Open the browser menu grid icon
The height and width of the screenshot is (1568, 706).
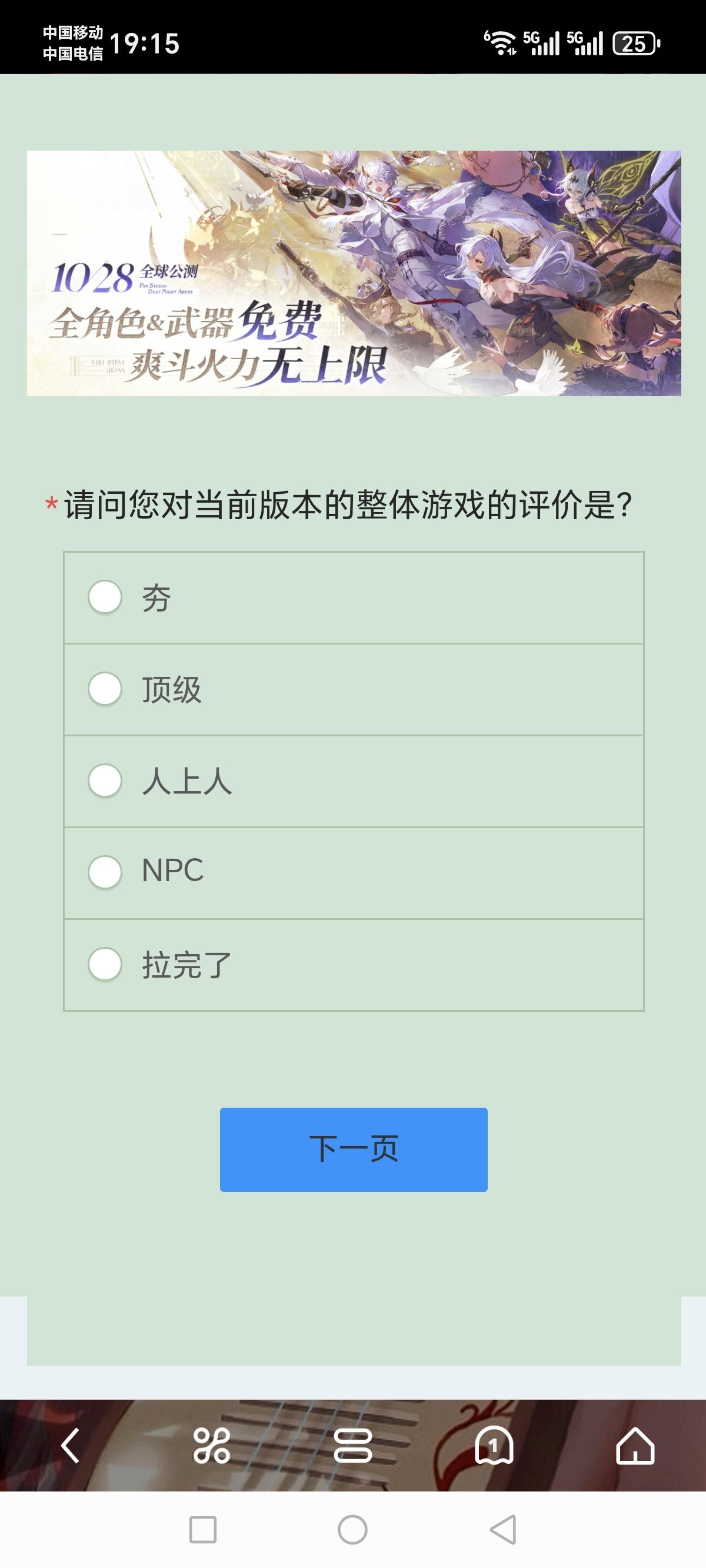click(x=211, y=1445)
